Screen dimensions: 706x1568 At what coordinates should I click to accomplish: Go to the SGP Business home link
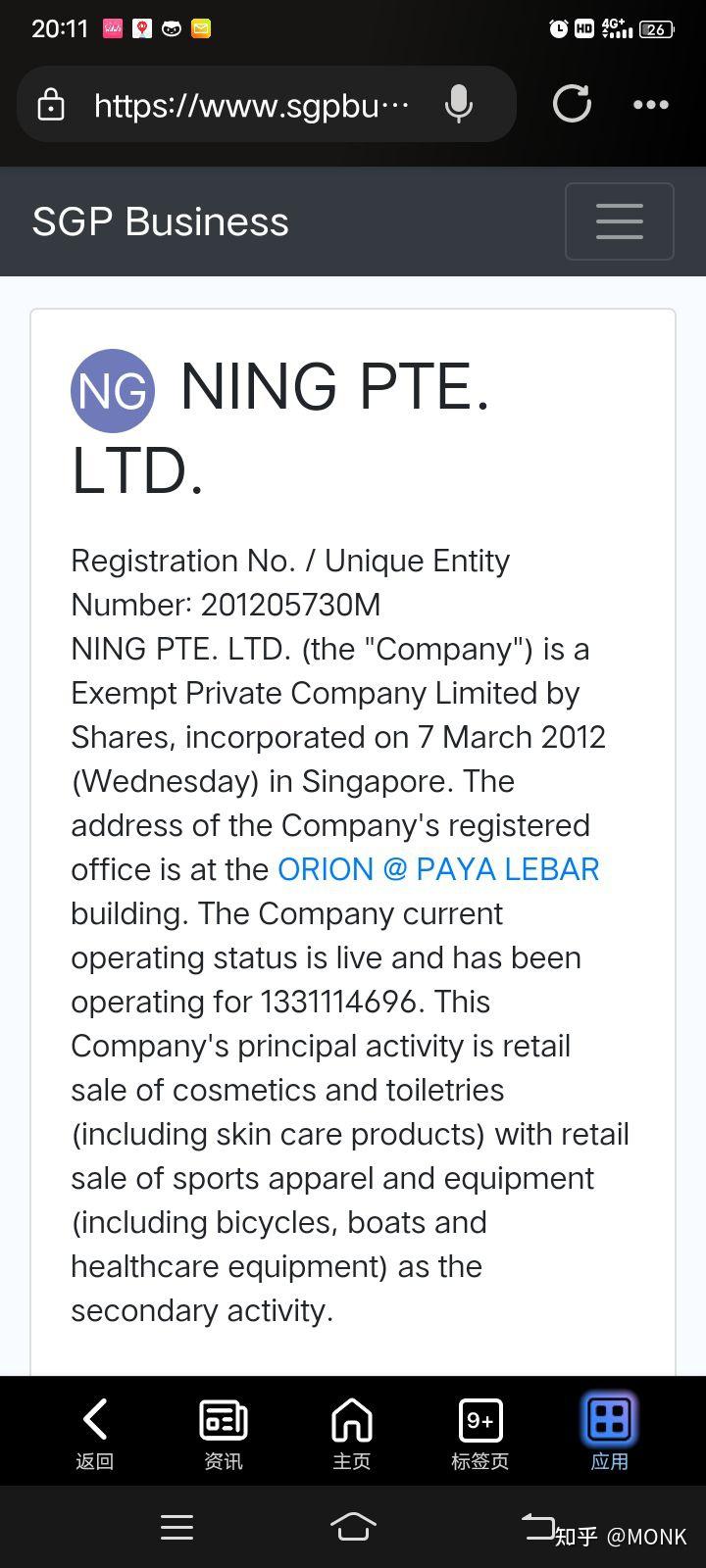(x=160, y=221)
